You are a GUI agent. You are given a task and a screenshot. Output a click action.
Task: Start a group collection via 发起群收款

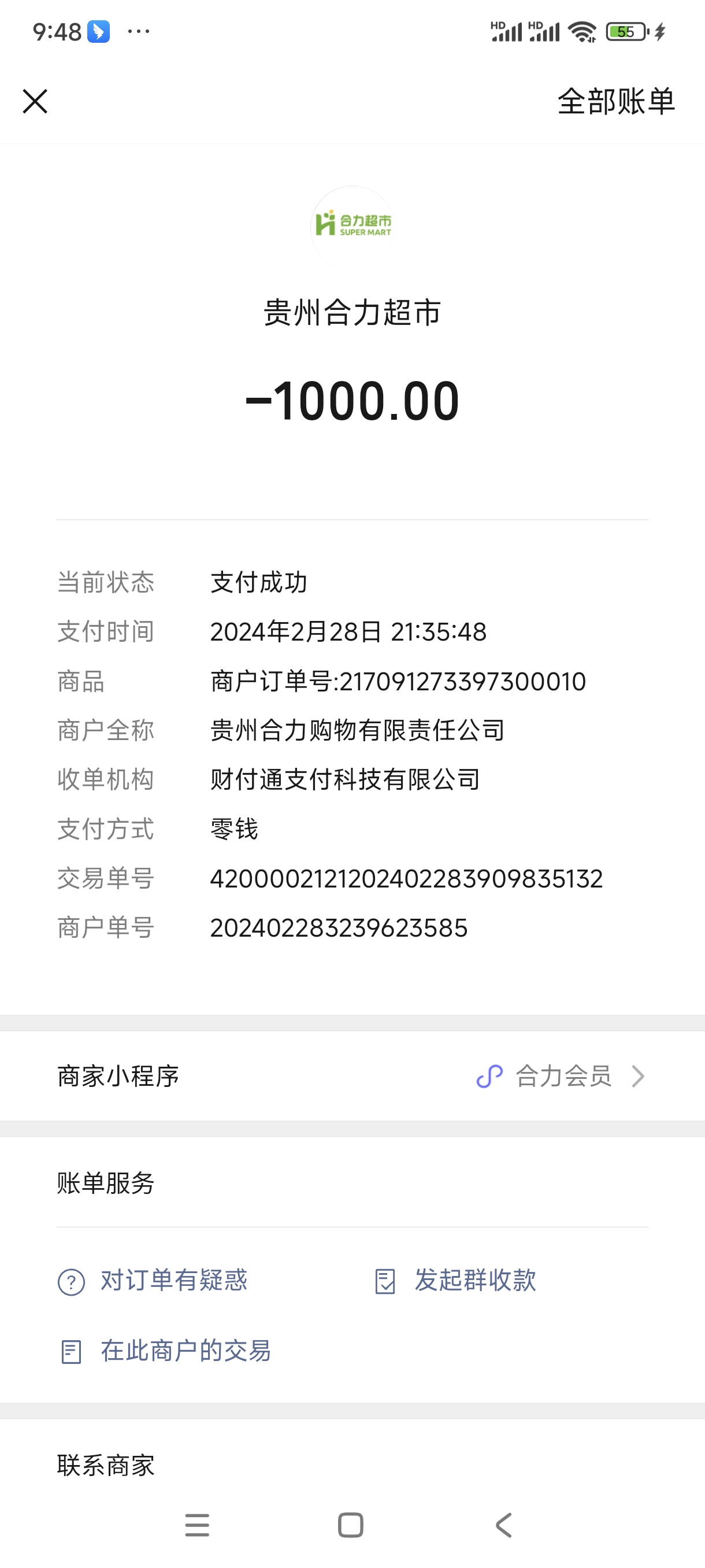[x=455, y=1281]
